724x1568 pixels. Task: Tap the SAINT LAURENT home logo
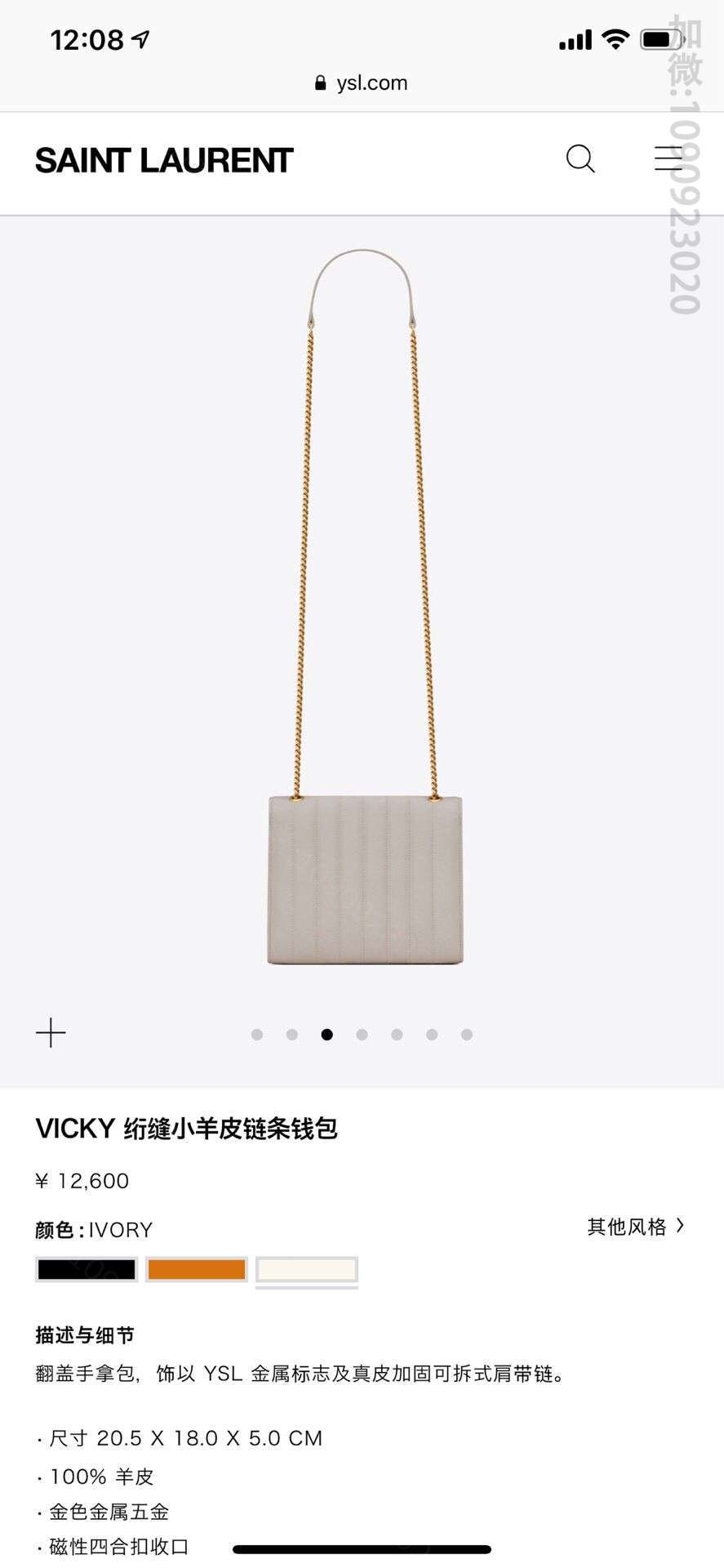(x=164, y=161)
